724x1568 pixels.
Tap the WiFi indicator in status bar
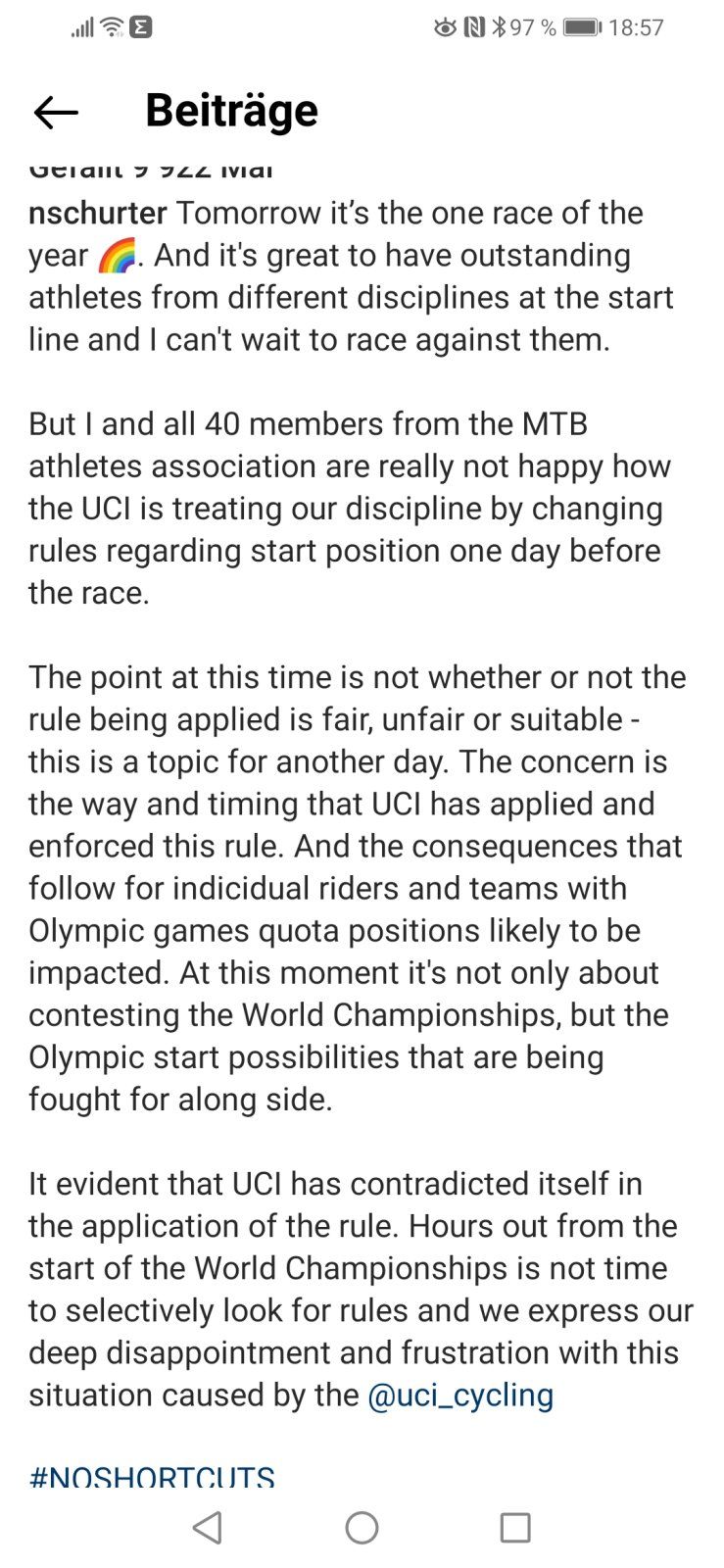pos(111,28)
